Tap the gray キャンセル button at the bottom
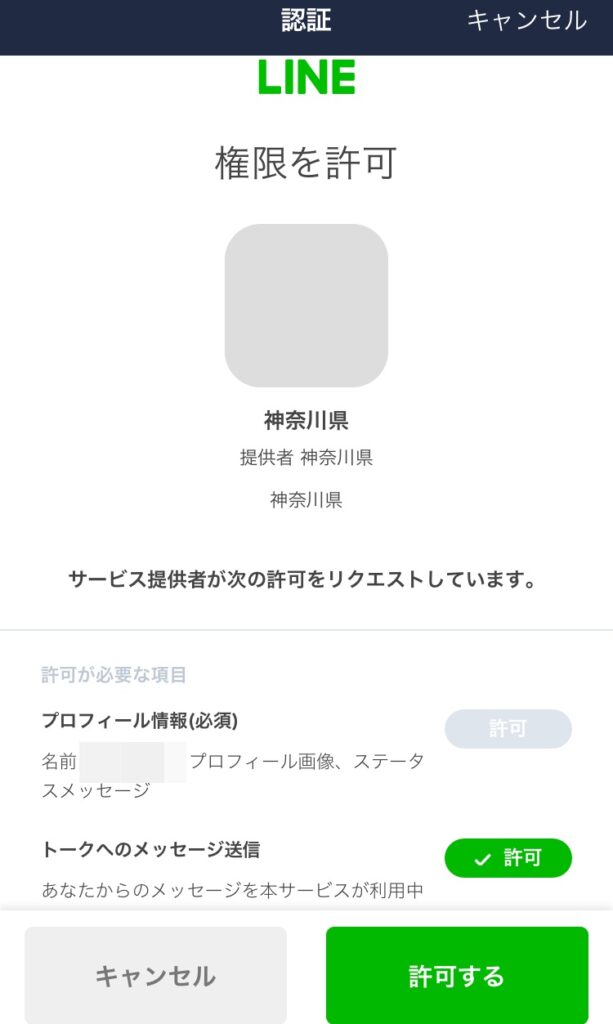The image size is (613, 1024). pyautogui.click(x=155, y=976)
